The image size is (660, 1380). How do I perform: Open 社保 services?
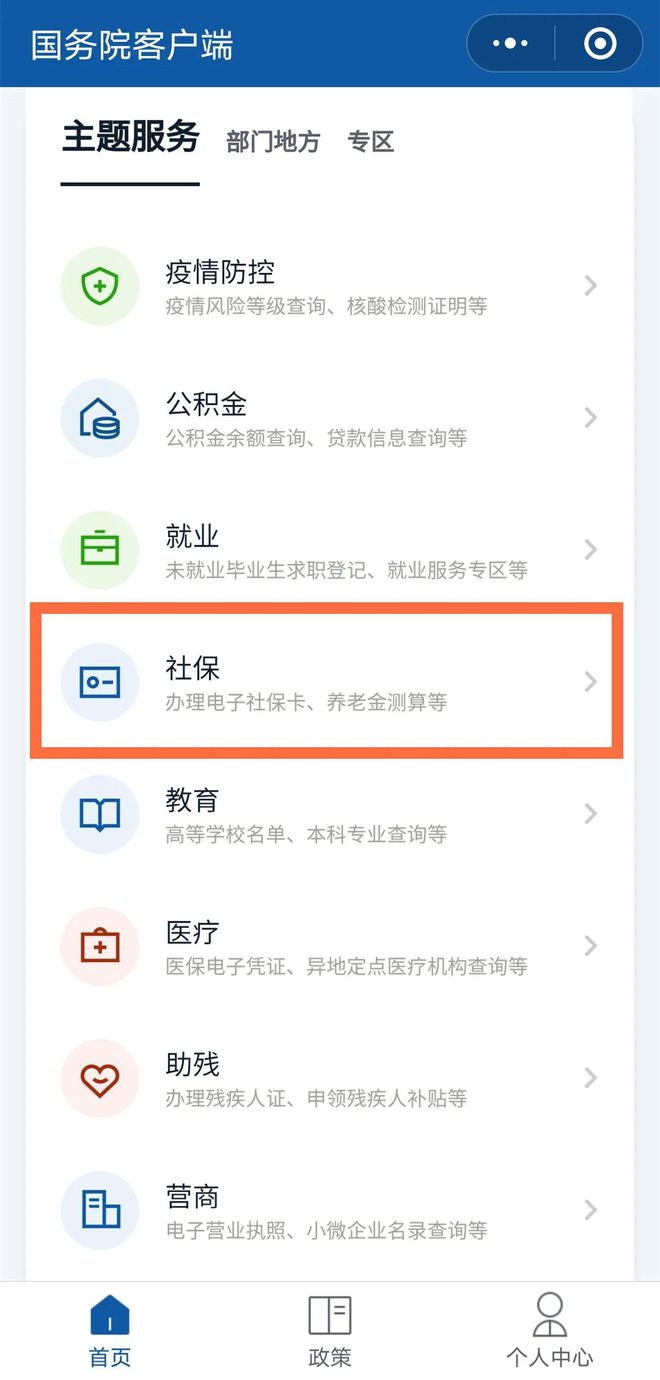coord(330,682)
